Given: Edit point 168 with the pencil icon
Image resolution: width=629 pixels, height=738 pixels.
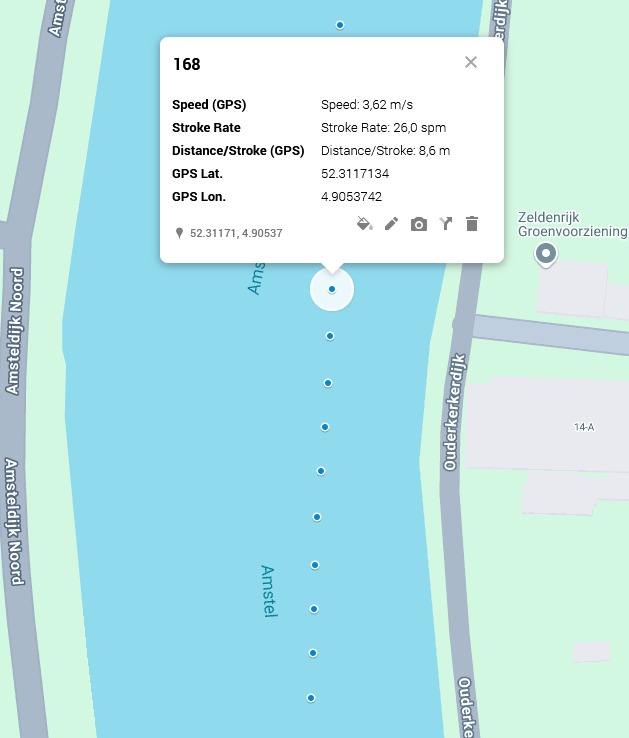Looking at the screenshot, I should tap(391, 224).
